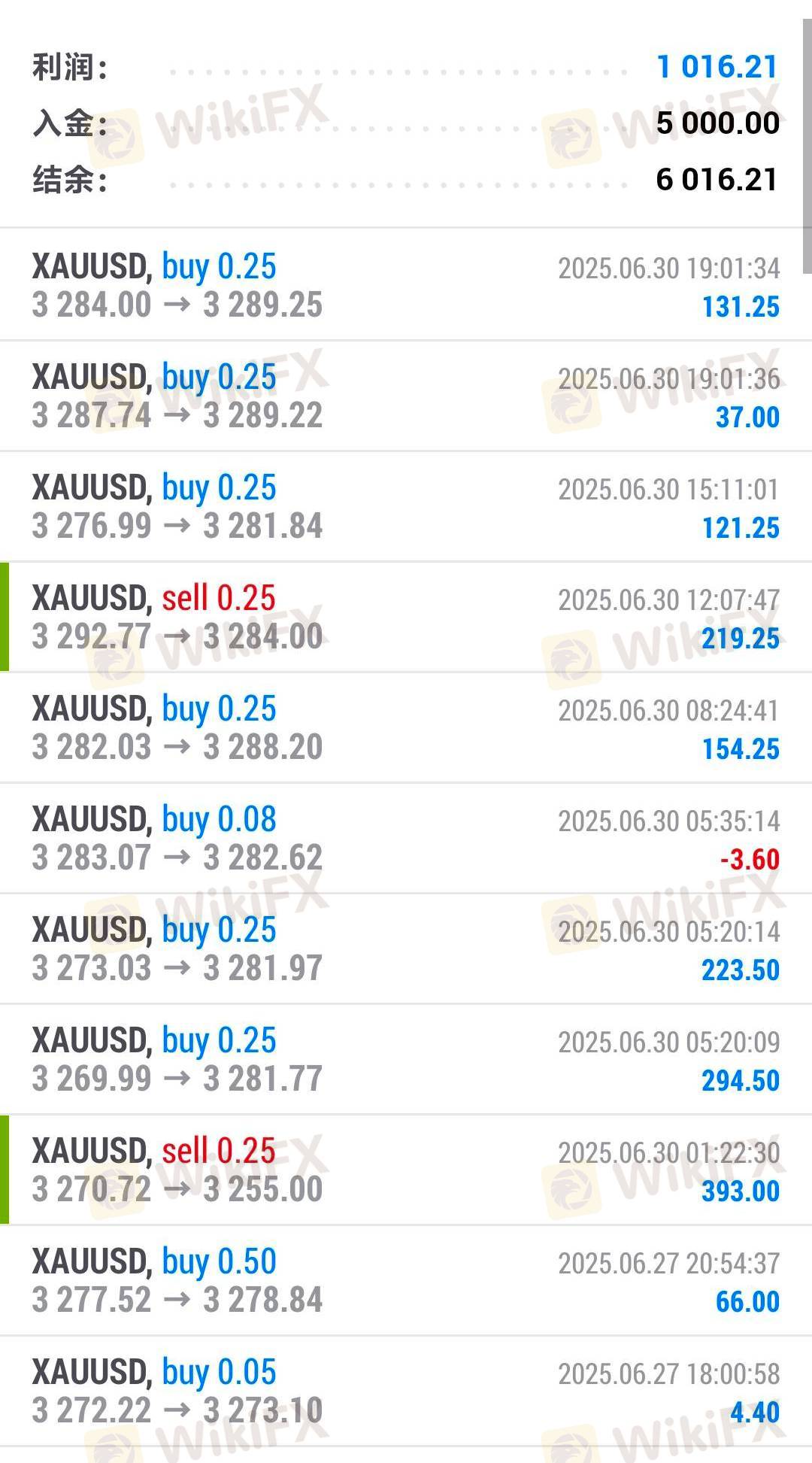The height and width of the screenshot is (1463, 812).
Task: Select the sell trade with 393.00 profit
Action: coord(406,1170)
